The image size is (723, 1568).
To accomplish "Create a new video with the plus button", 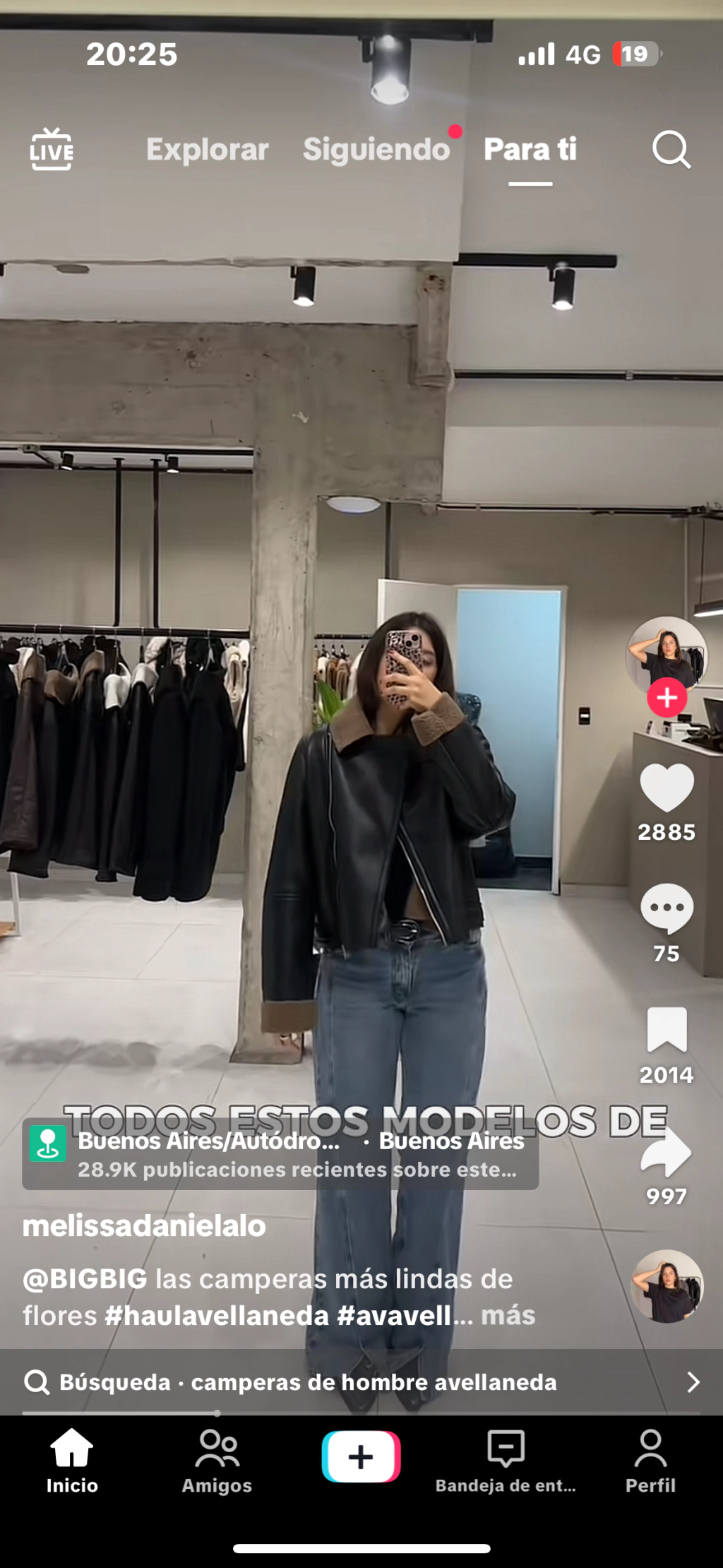I will [361, 1456].
